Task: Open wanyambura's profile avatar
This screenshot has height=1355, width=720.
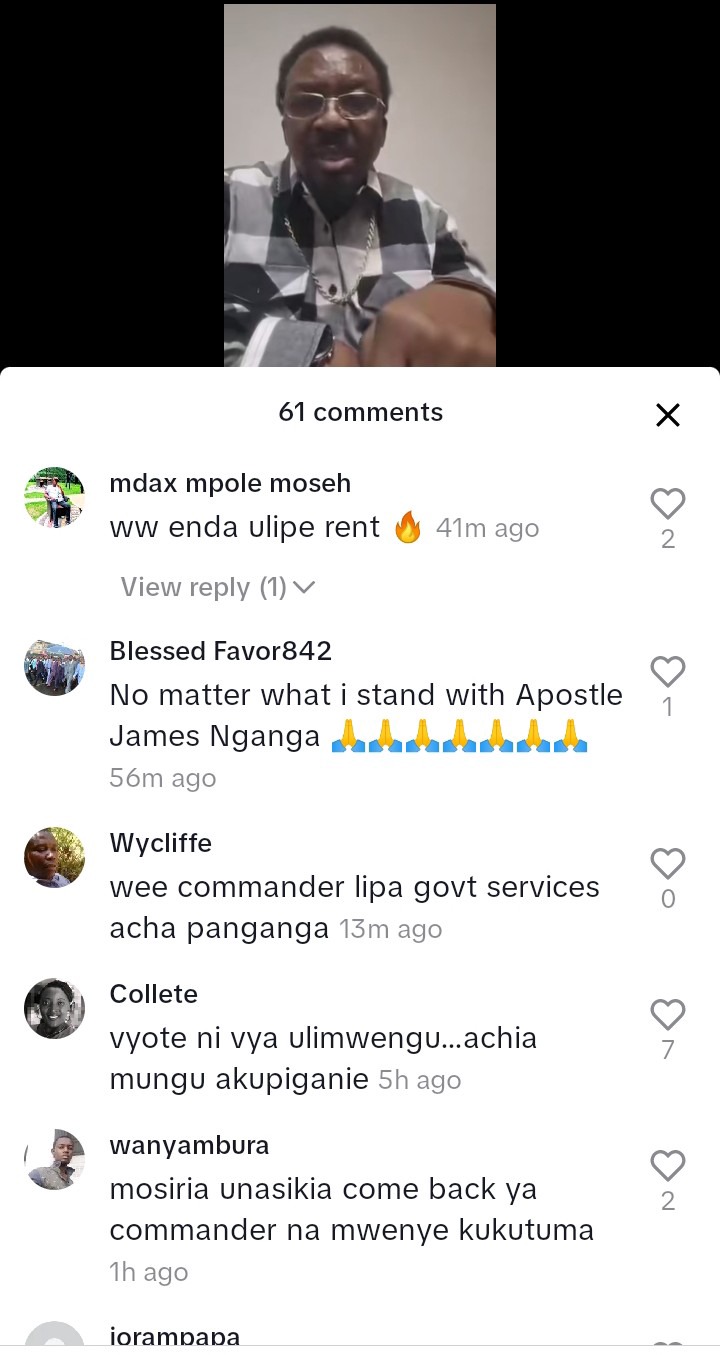Action: [x=54, y=1159]
